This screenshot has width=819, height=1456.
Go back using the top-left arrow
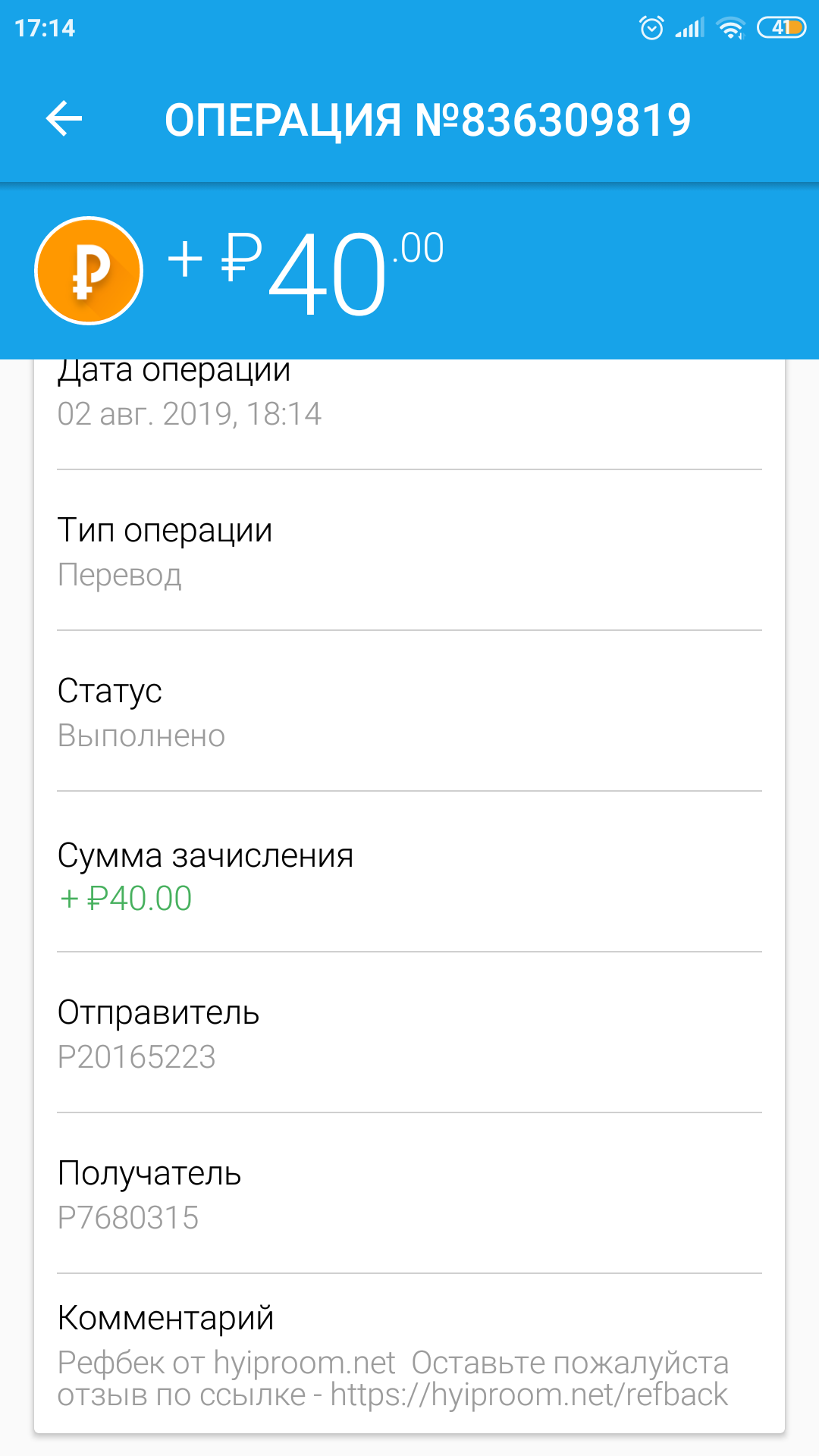pyautogui.click(x=64, y=119)
